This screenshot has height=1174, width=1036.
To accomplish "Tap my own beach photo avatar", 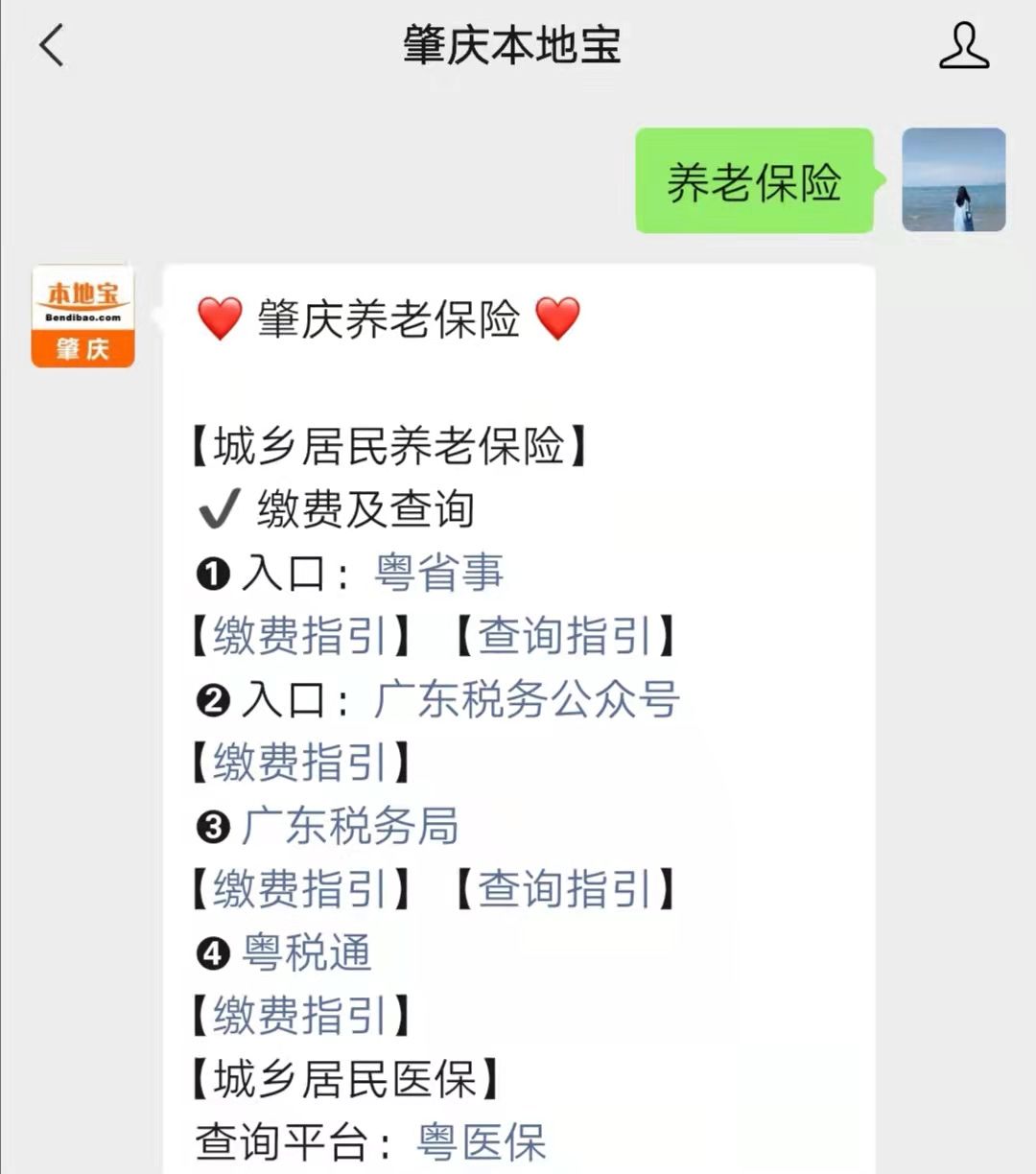I will [953, 180].
